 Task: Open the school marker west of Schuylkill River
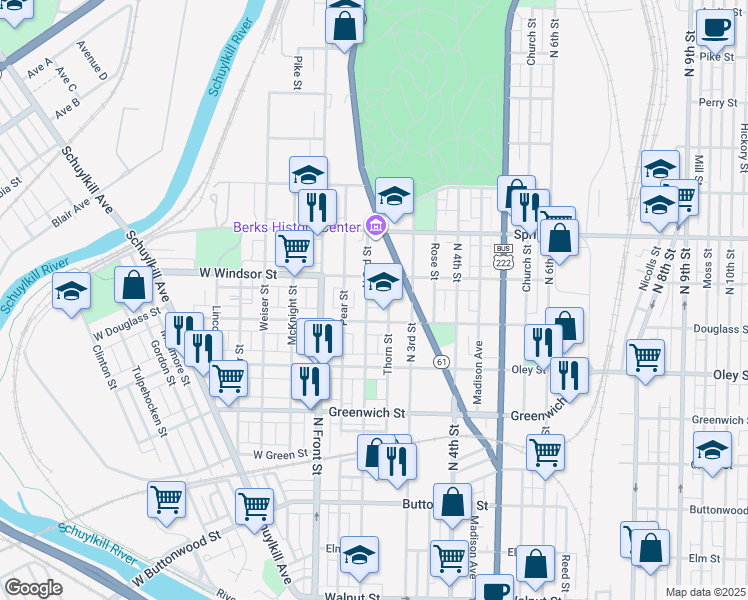pos(71,292)
